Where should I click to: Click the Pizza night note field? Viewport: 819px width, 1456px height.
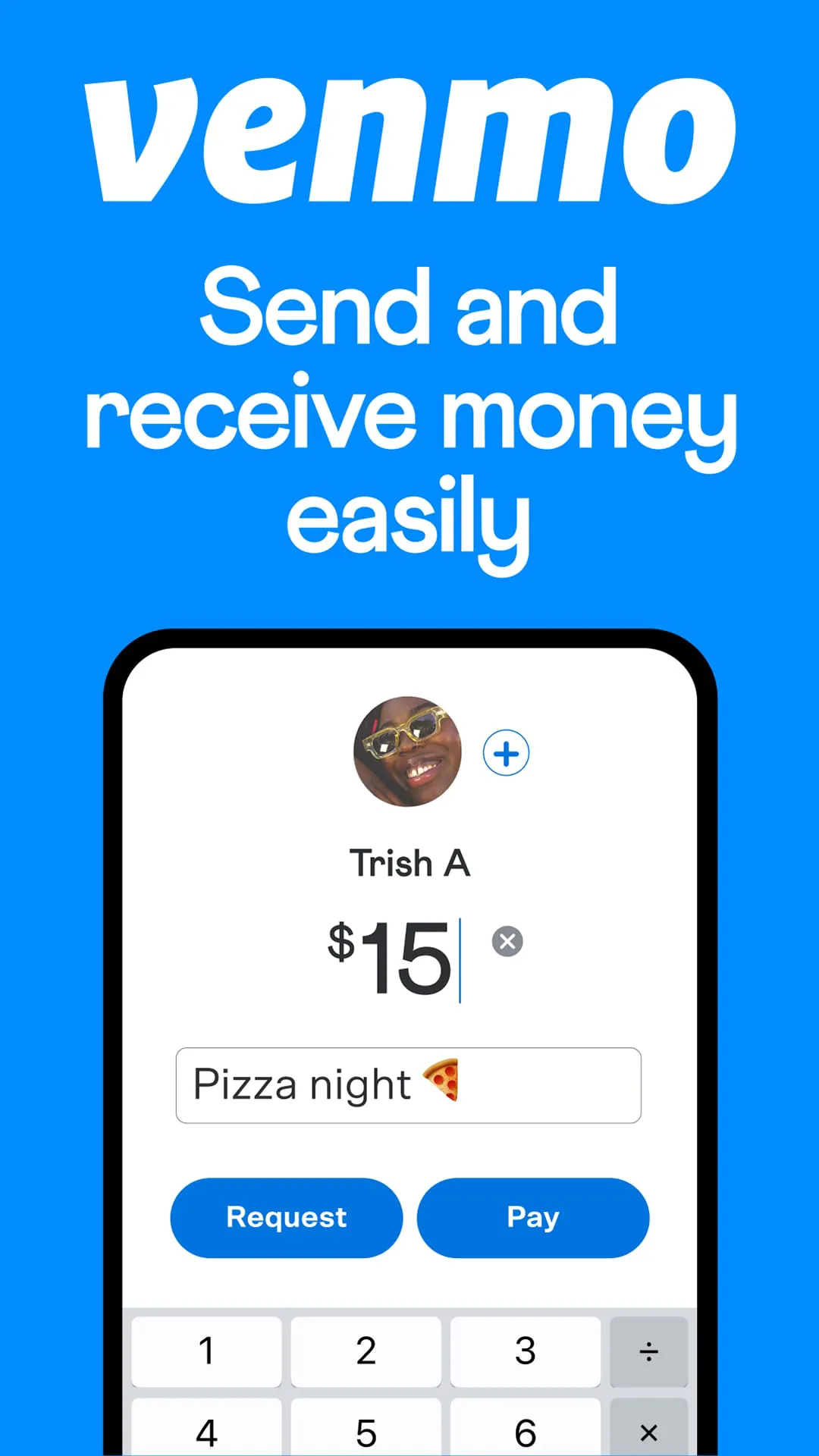408,1085
